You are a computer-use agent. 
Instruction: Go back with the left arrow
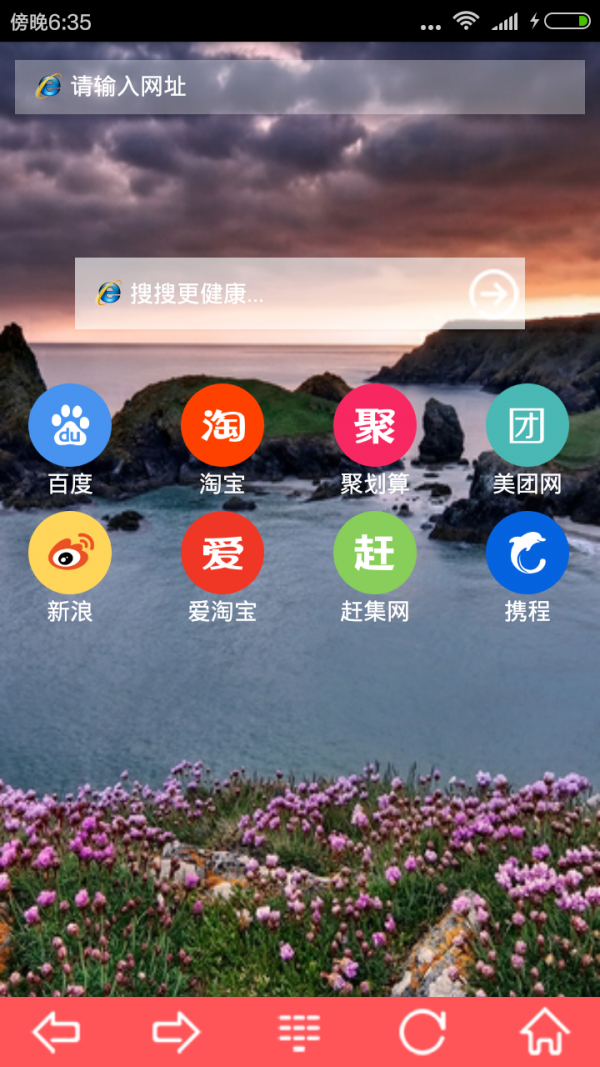(x=56, y=1032)
